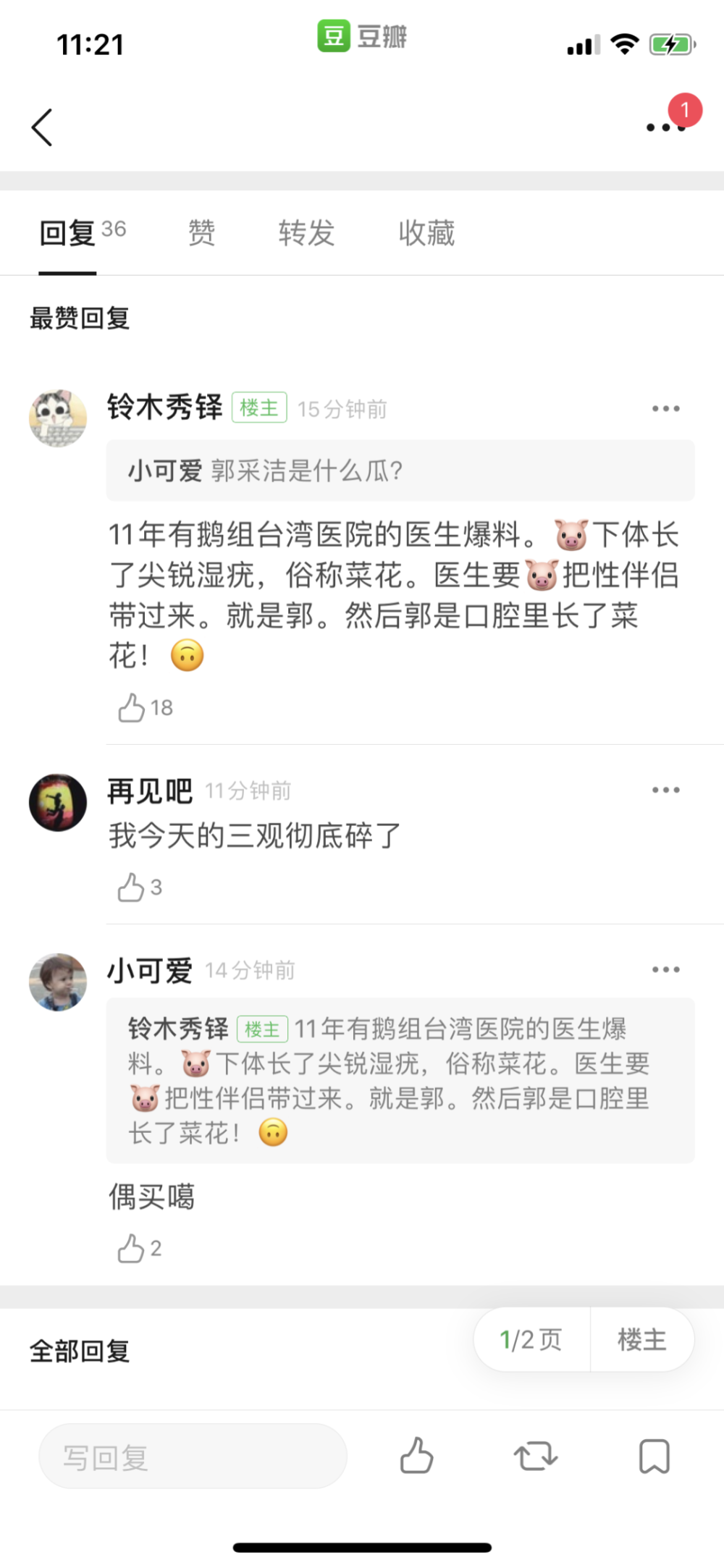Viewport: 724px width, 1568px height.
Task: Tap the 写回复 input field
Action: click(193, 1457)
